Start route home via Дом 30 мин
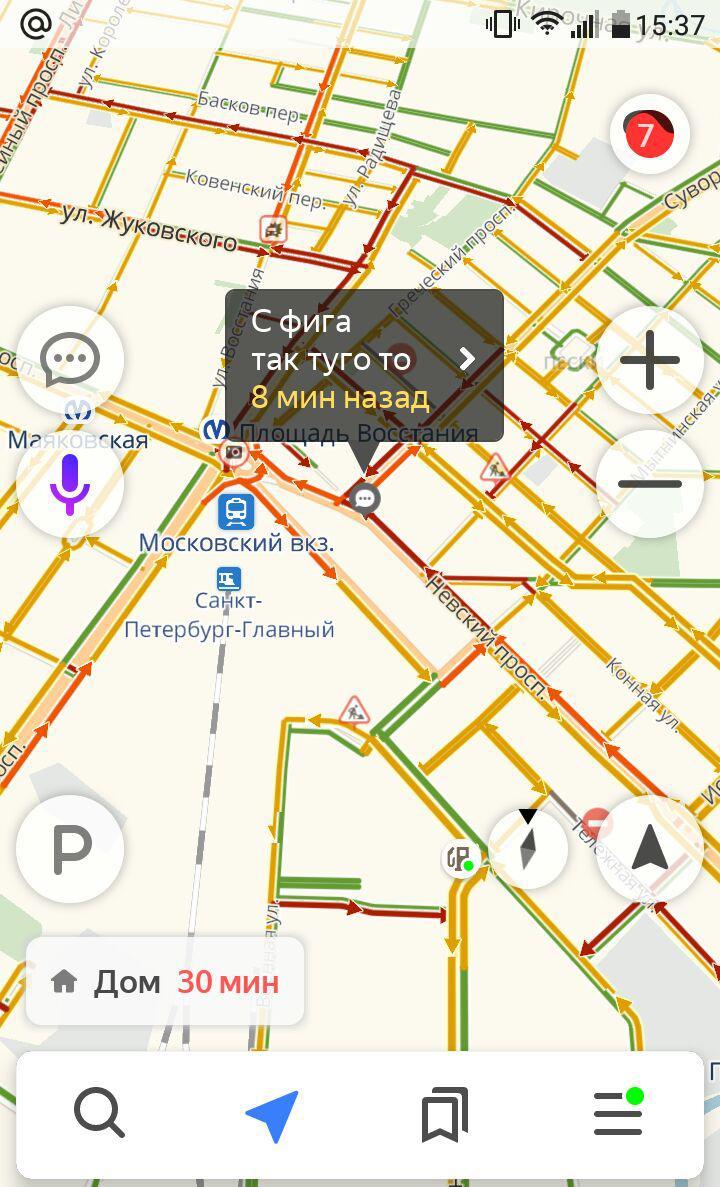 tap(165, 982)
